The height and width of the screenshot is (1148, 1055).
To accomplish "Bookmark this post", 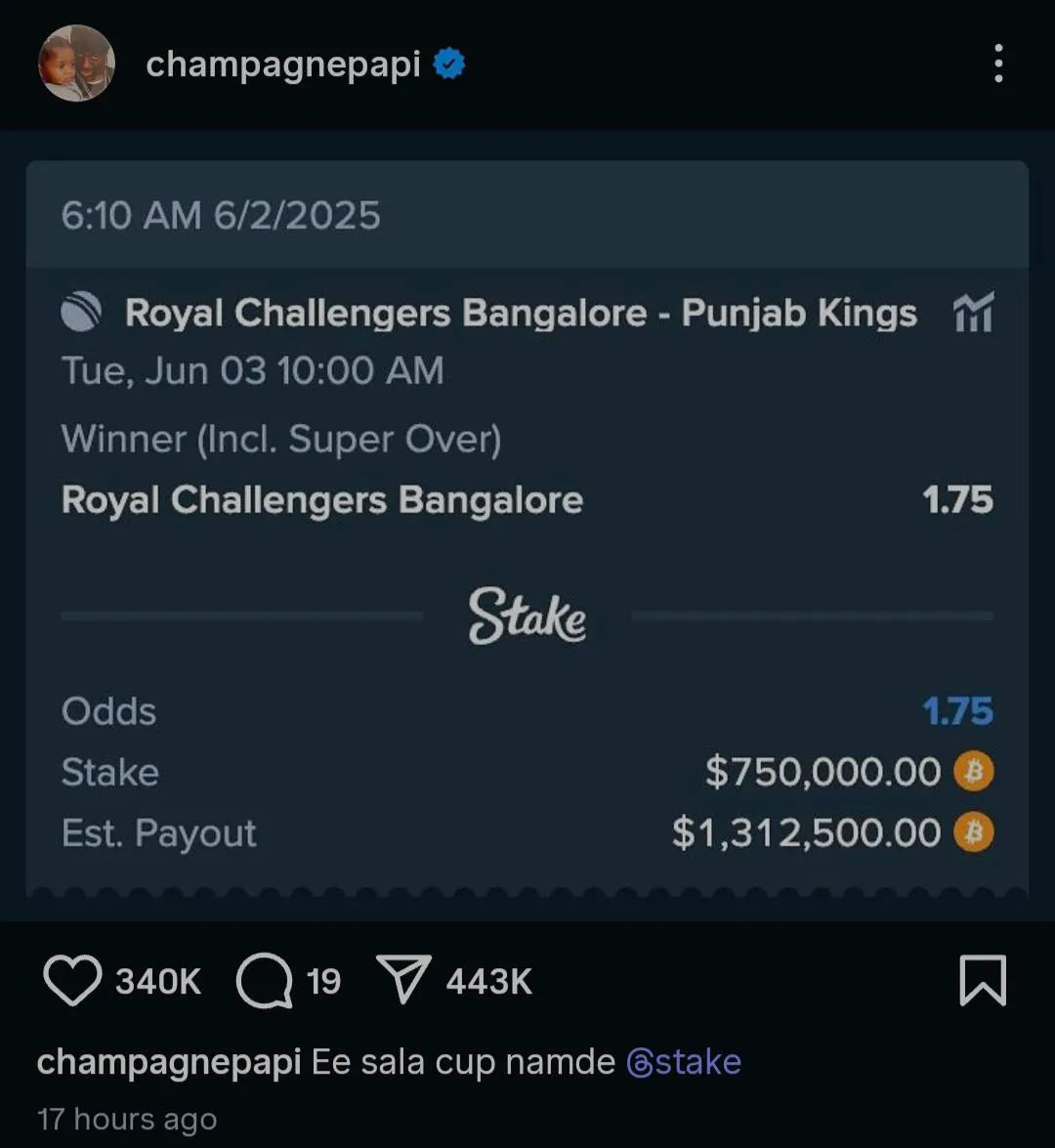I will coord(982,981).
